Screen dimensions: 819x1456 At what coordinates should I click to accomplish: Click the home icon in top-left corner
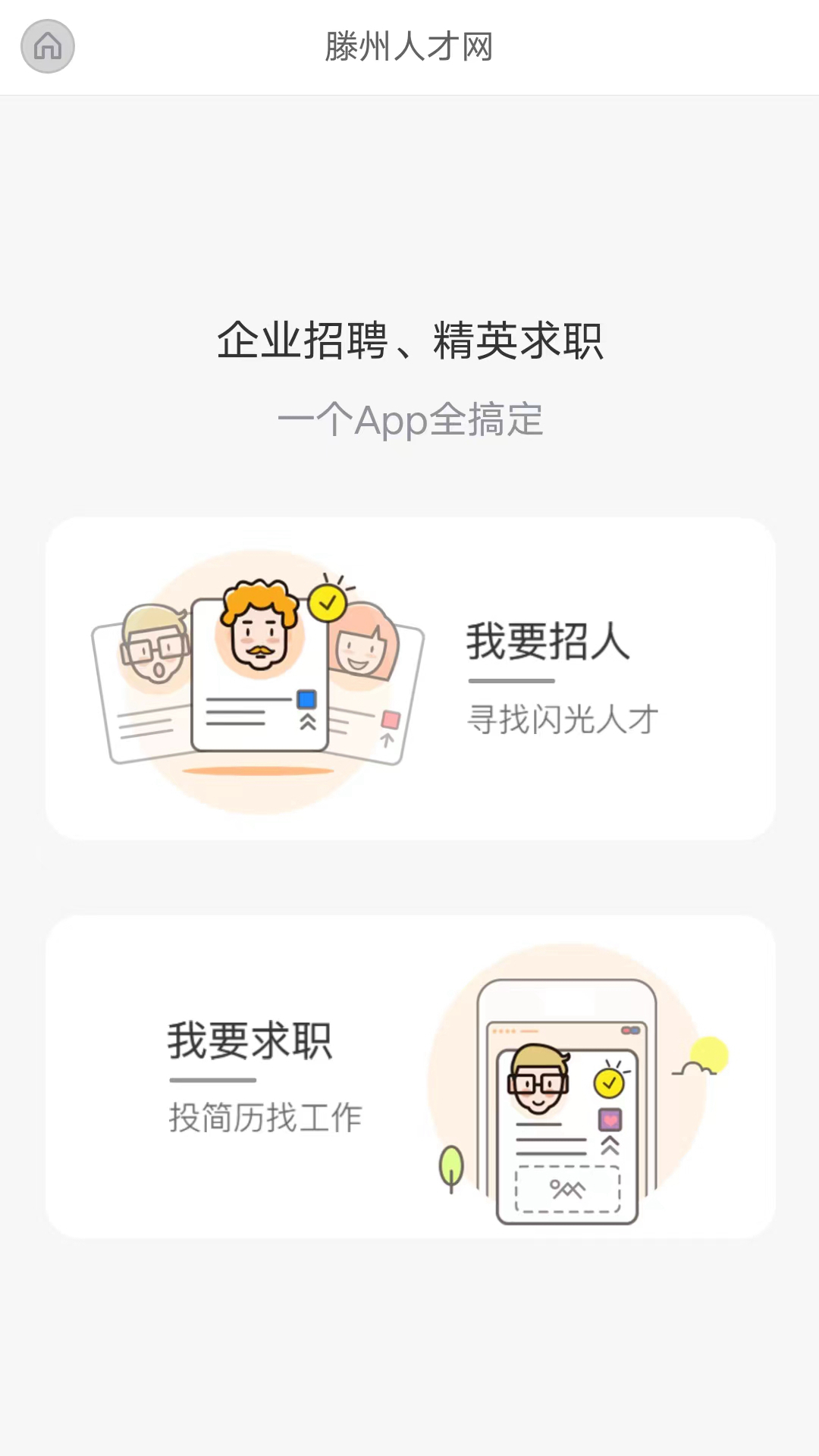click(47, 46)
